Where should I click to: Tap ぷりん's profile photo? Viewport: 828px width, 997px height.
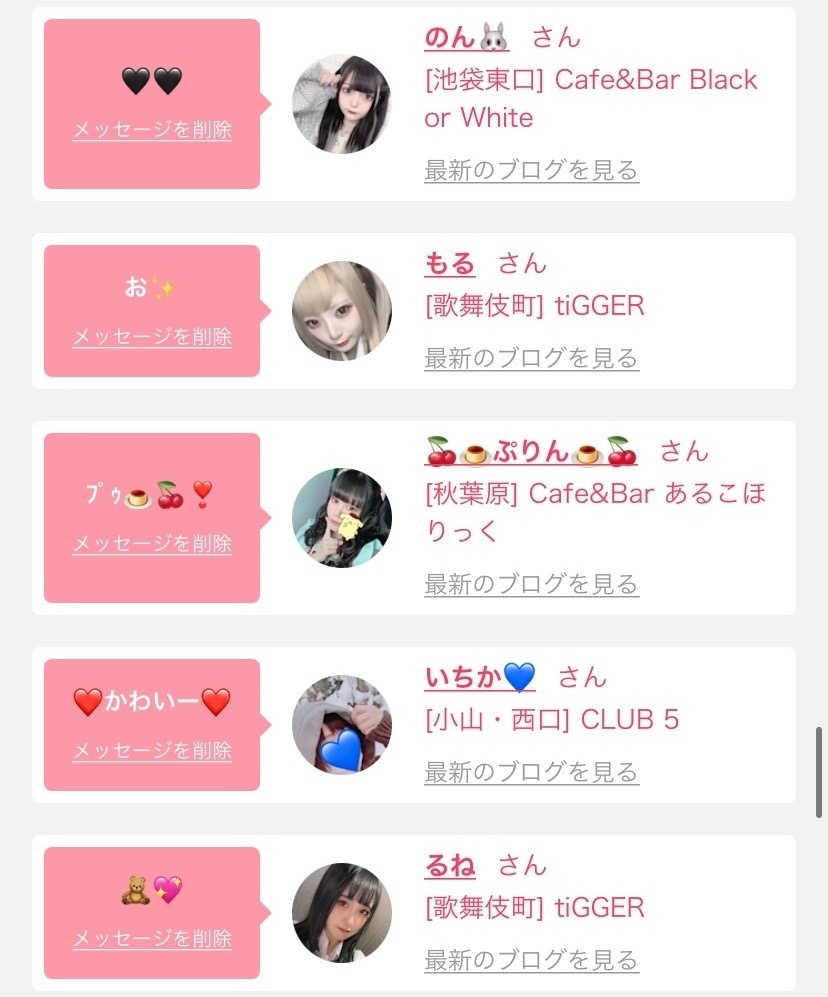coord(341,518)
